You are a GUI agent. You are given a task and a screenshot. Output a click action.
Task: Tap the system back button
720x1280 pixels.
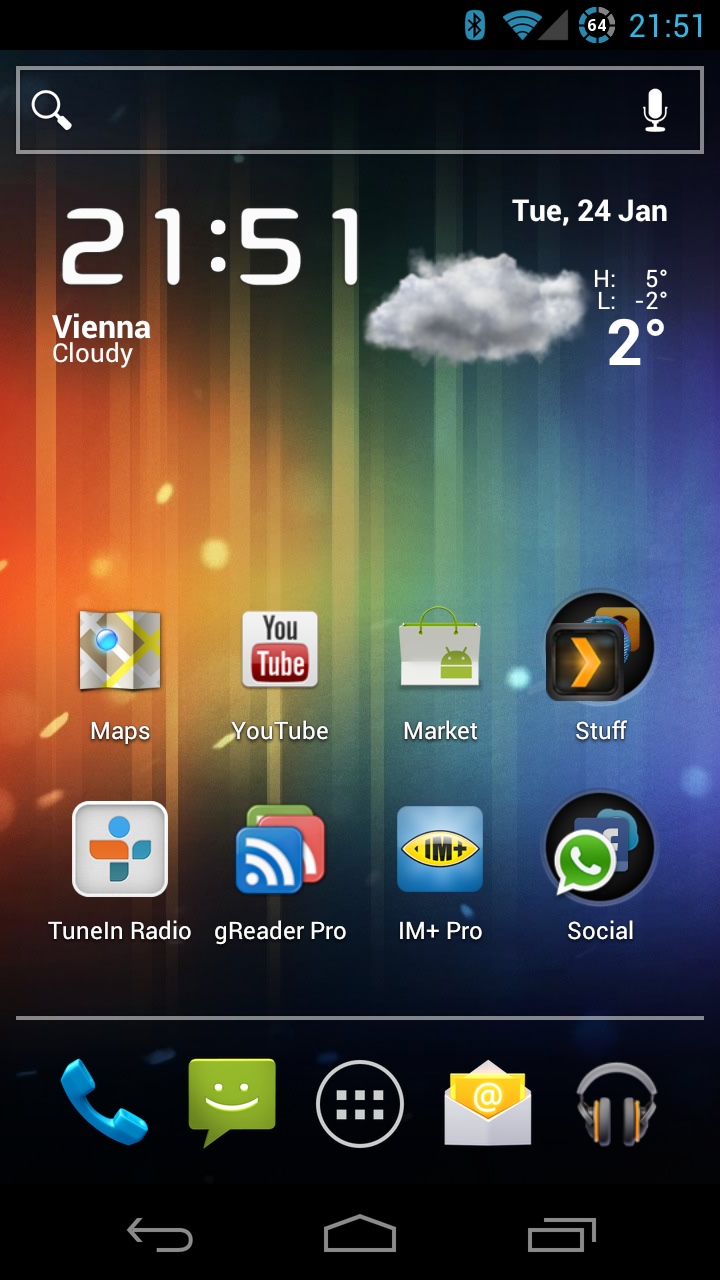pos(160,1235)
